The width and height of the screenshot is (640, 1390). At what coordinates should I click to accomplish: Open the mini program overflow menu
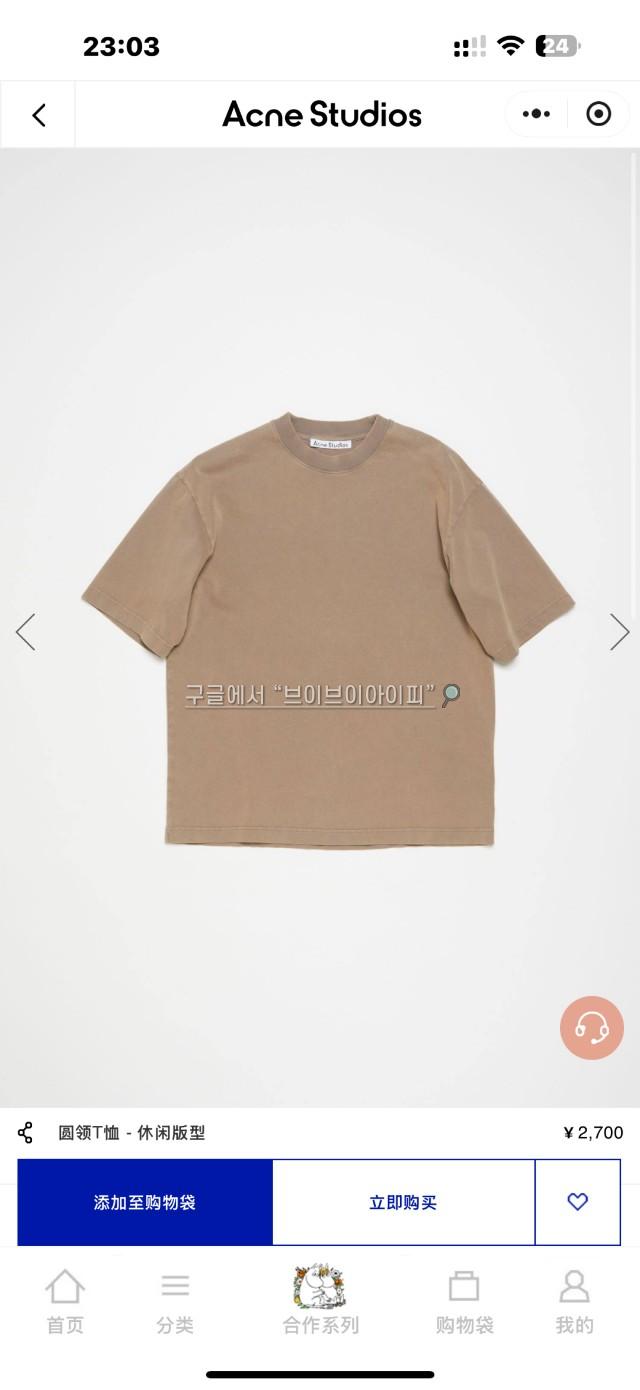(x=536, y=114)
